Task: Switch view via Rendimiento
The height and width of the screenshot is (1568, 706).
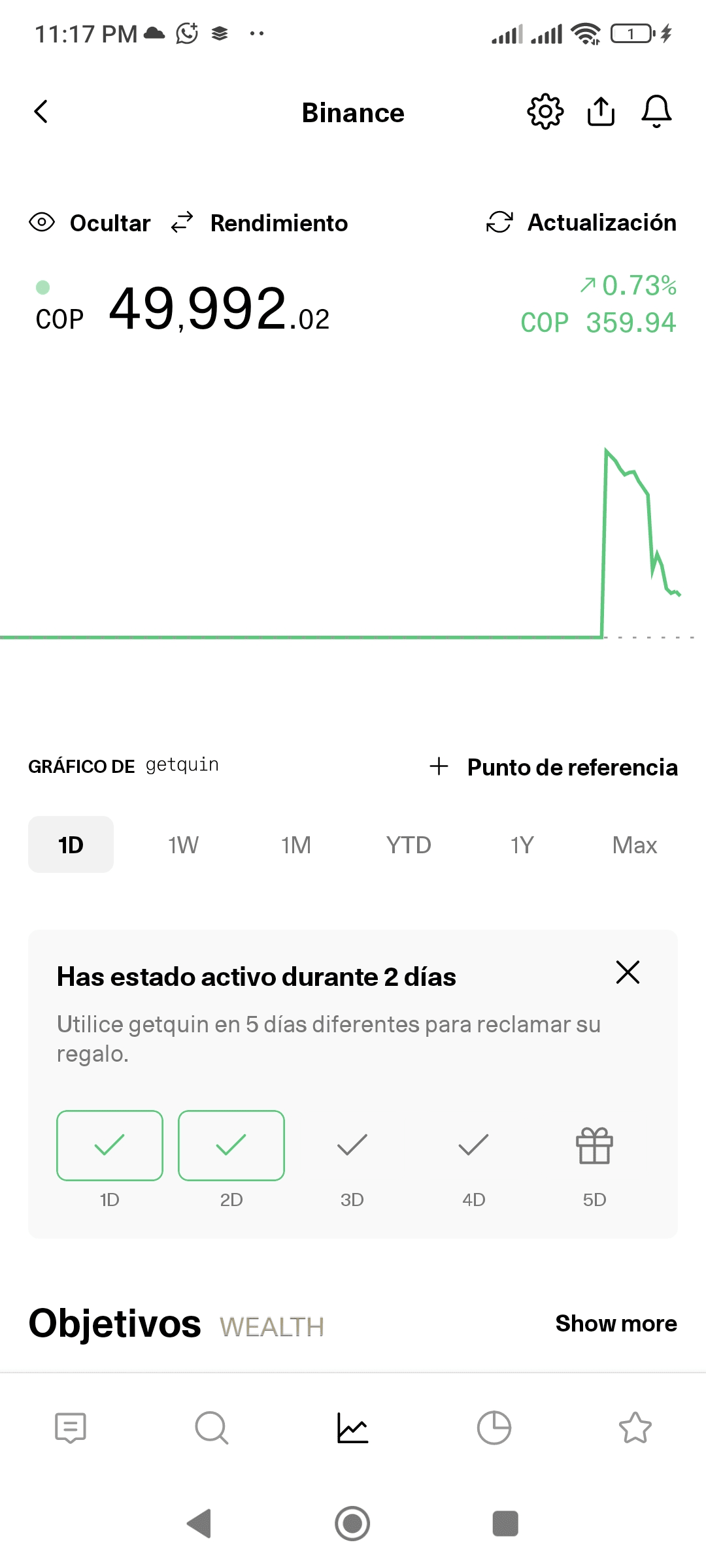Action: 260,223
